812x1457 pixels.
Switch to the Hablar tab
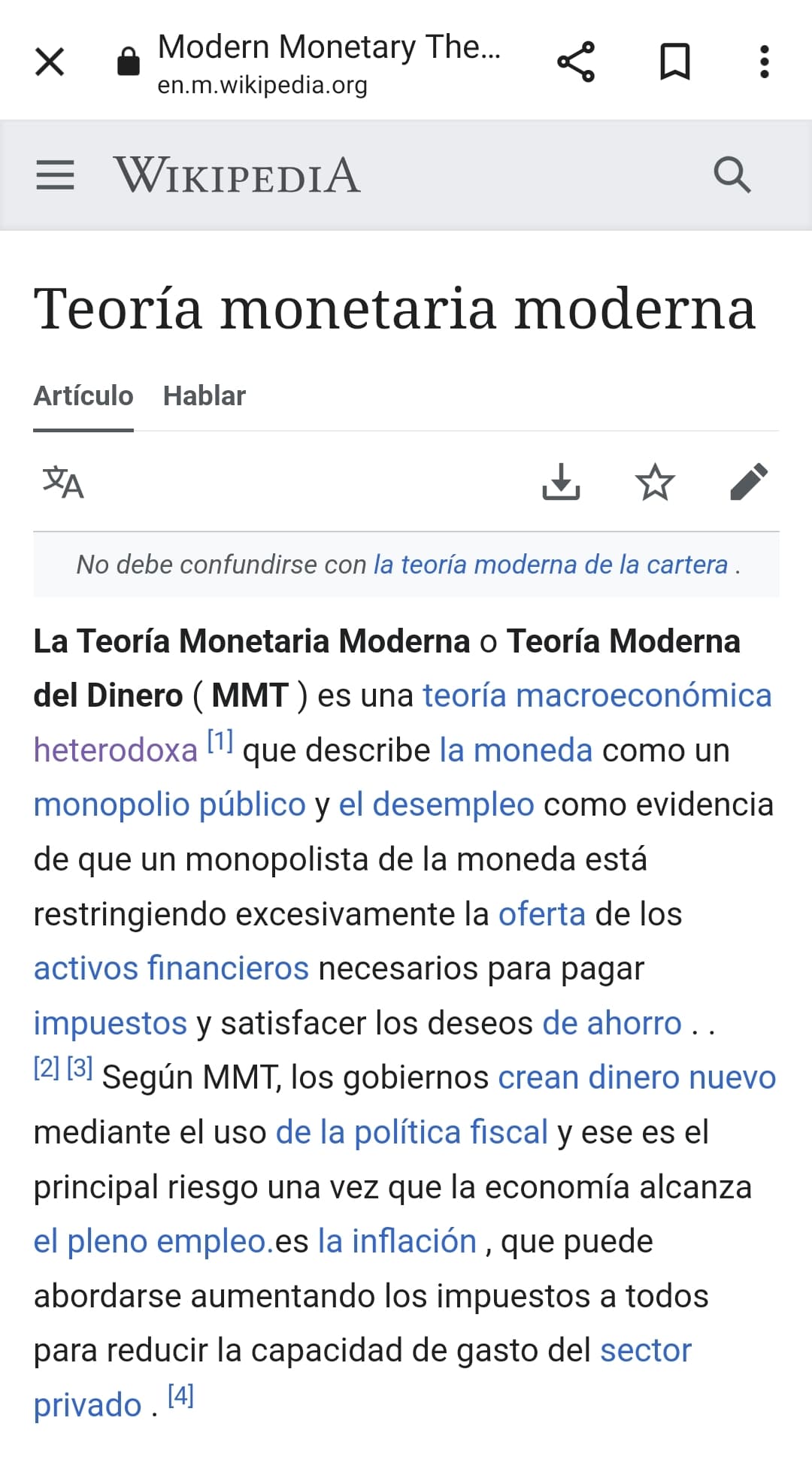click(204, 396)
